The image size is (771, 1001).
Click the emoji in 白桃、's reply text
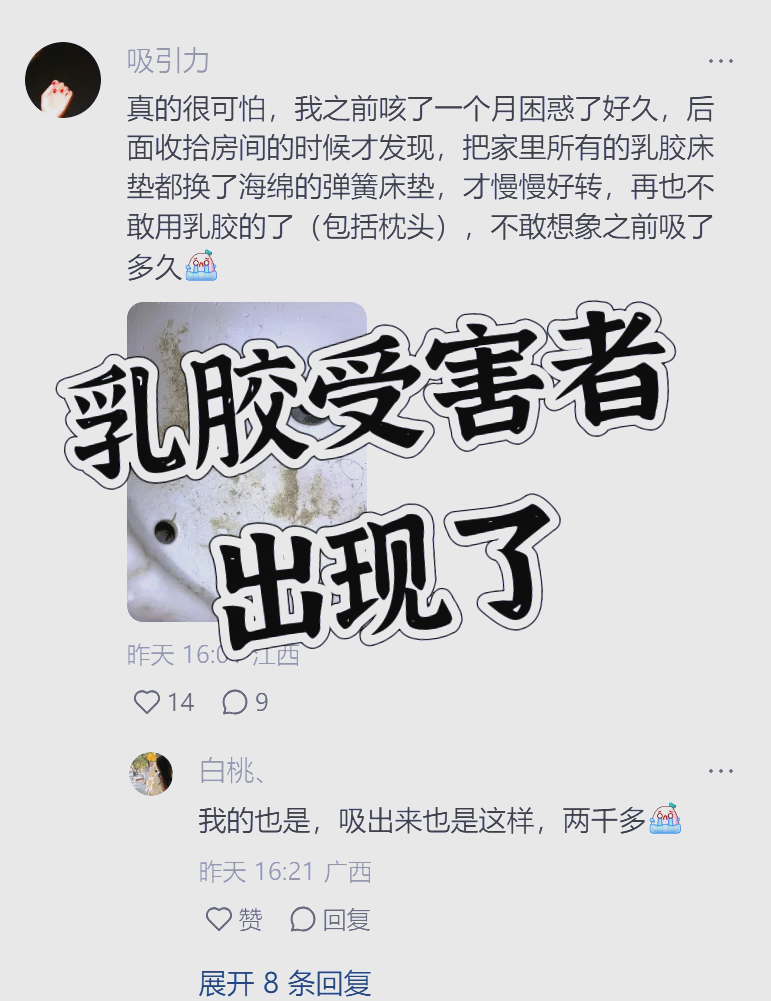tap(665, 819)
